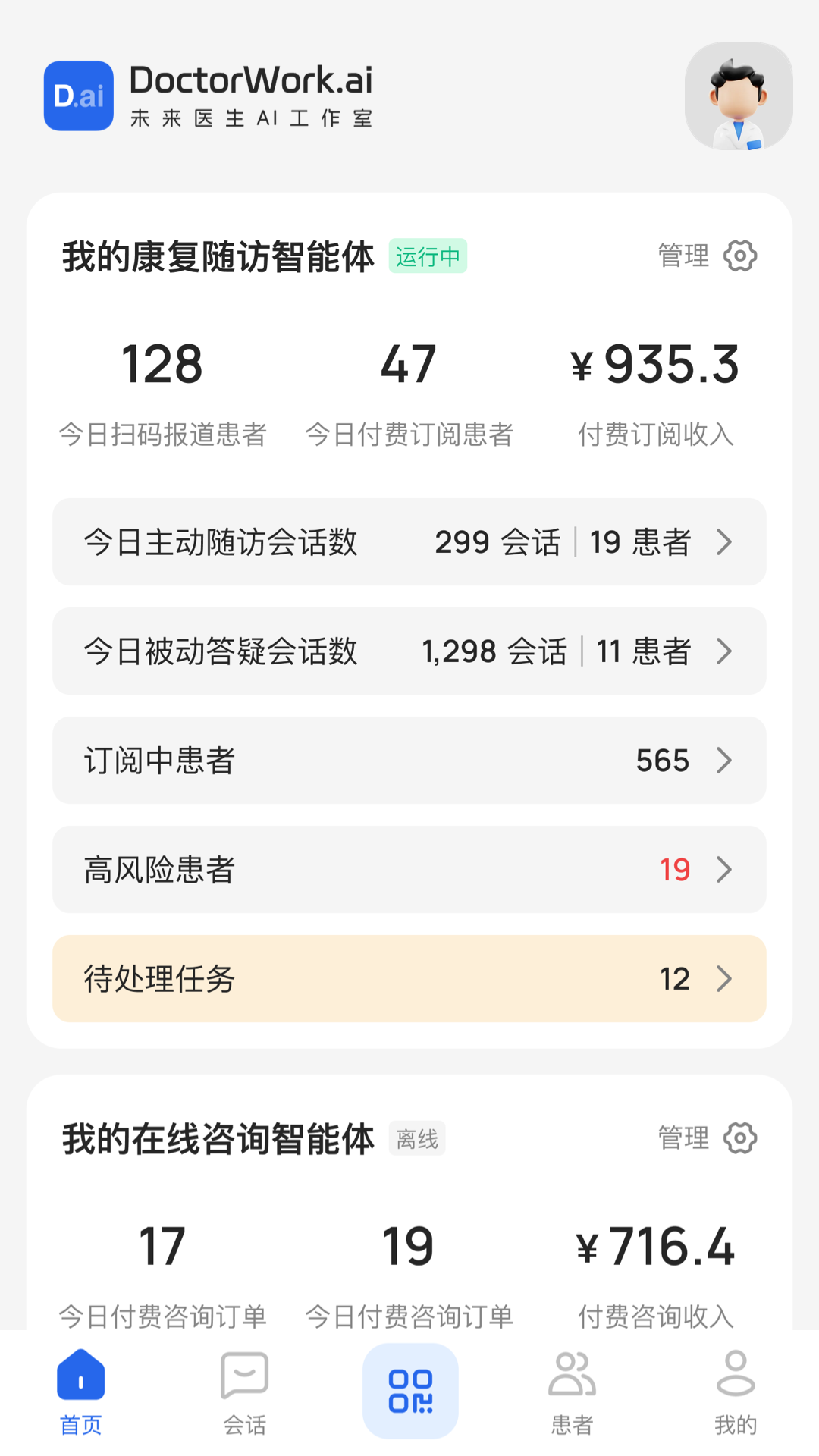Open 管理 settings for 我的康复随访智能体
Image resolution: width=819 pixels, height=1456 pixels.
[x=707, y=256]
